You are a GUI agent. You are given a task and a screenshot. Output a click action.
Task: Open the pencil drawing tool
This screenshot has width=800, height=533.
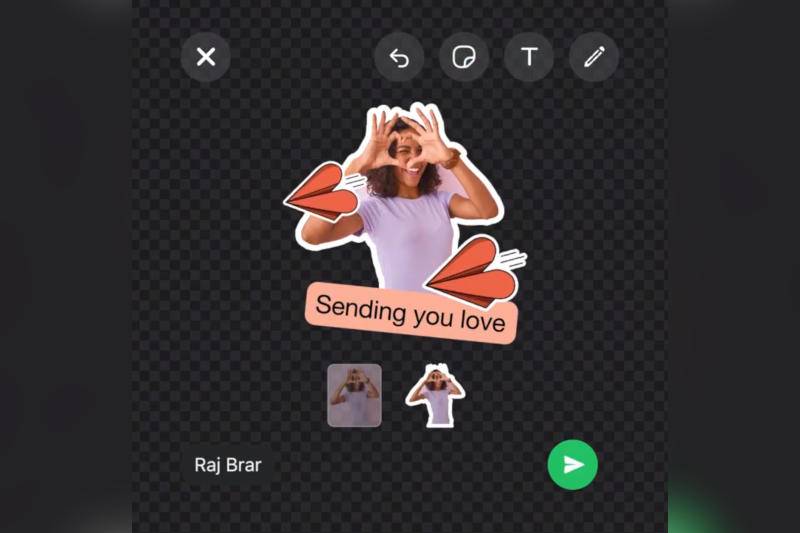[594, 57]
